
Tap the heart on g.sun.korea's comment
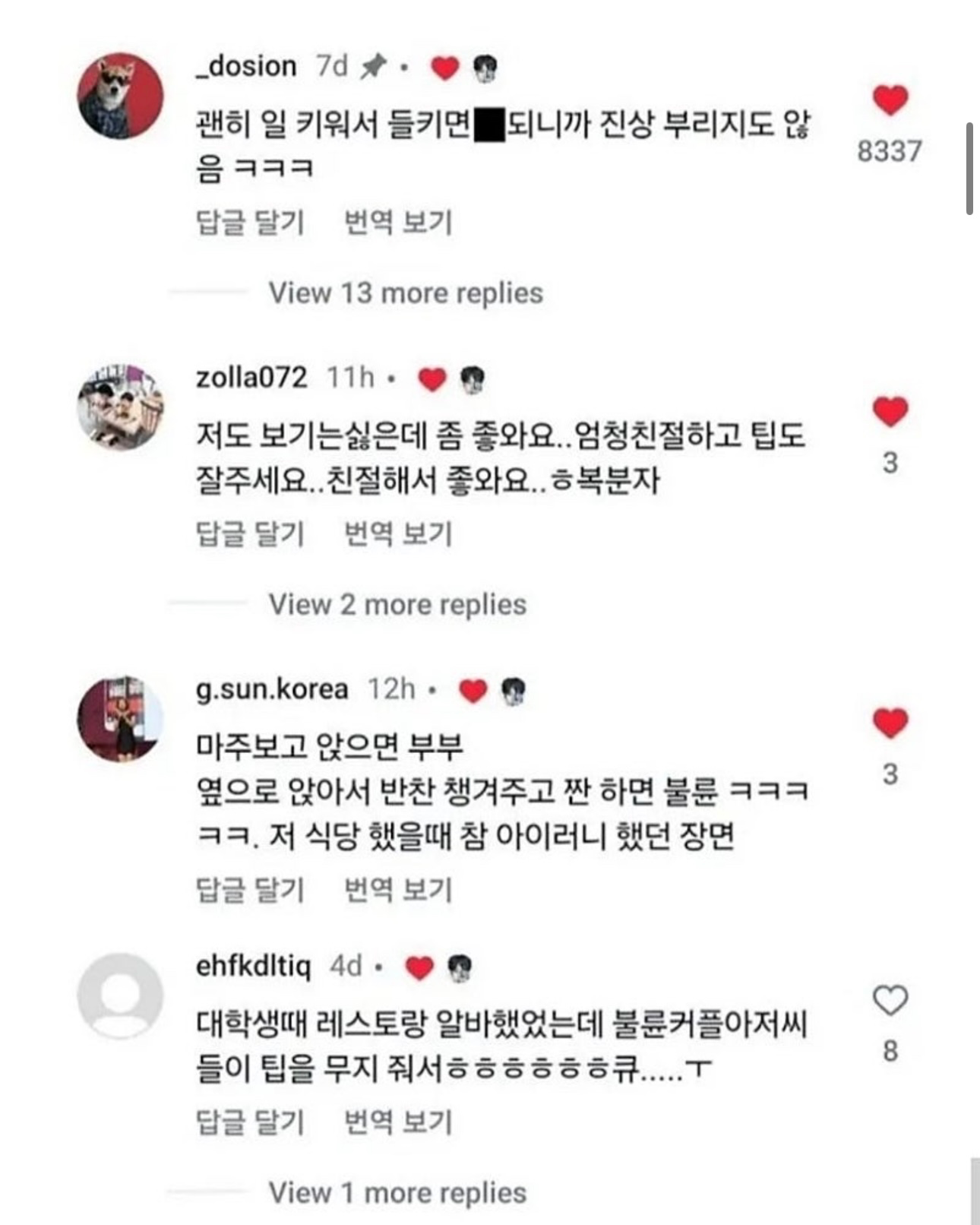890,722
